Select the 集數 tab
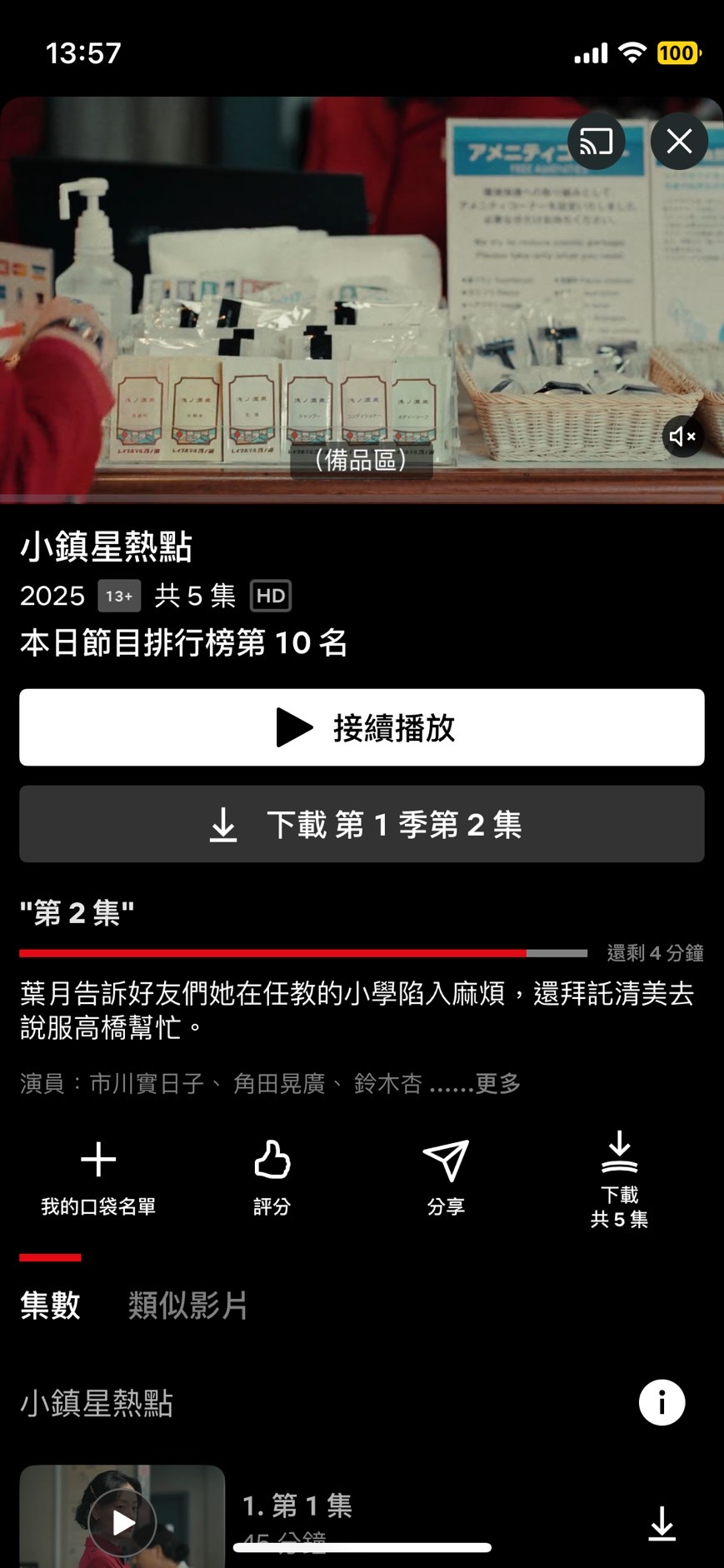 [50, 1305]
